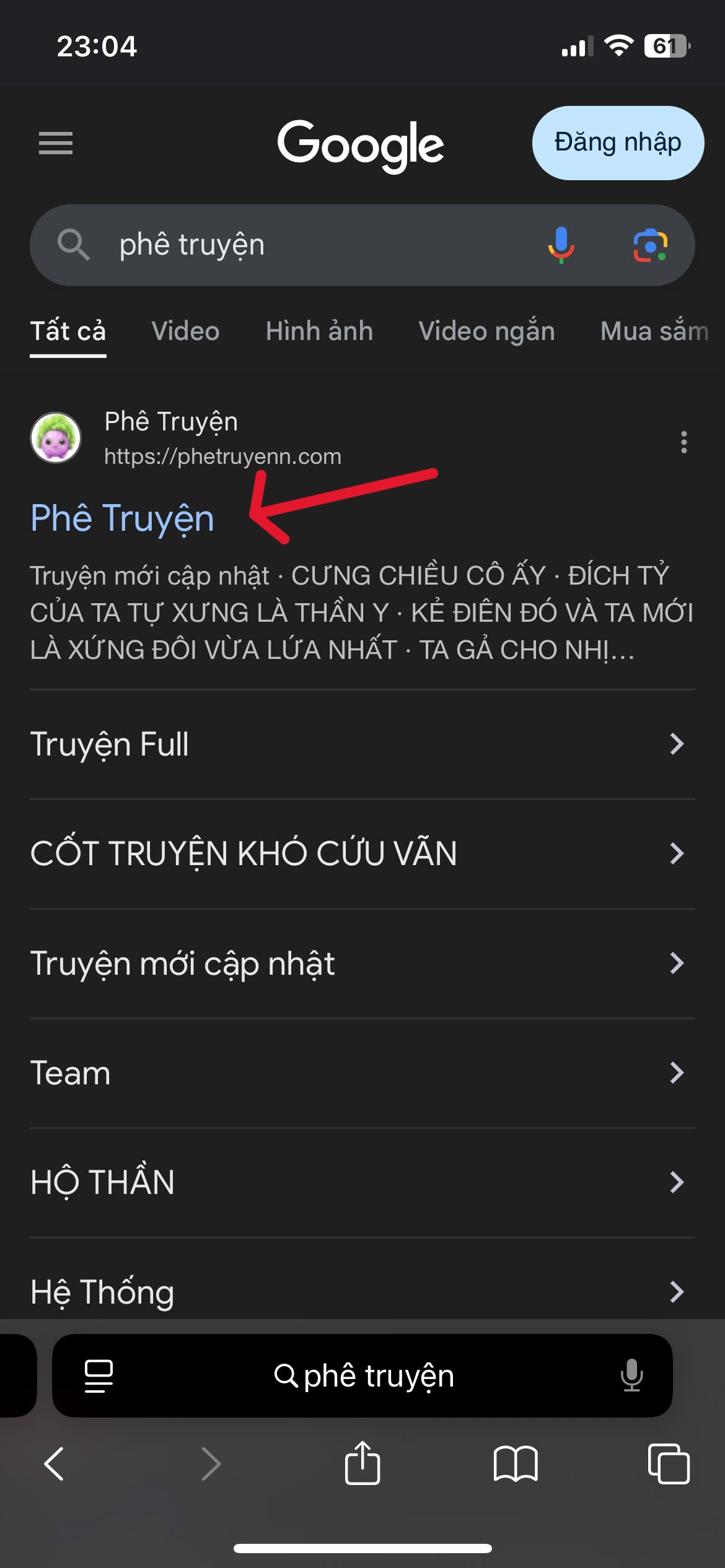The width and height of the screenshot is (725, 1568).
Task: Open CỐT TRUYỆN KHÓ CỨU VÃN sitelink
Action: 362,853
